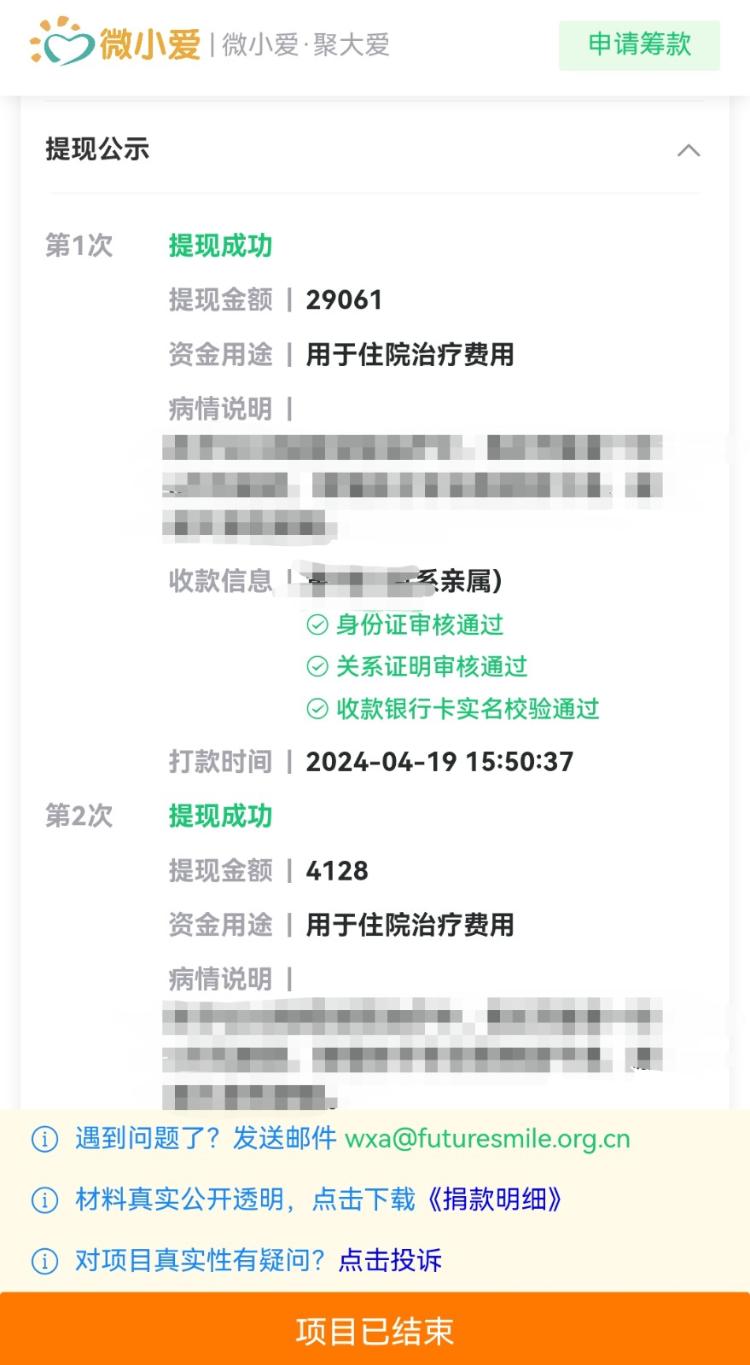The height and width of the screenshot is (1365, 750).
Task: Email wxa@futuresmile.org.cn for help
Action: click(x=487, y=1139)
